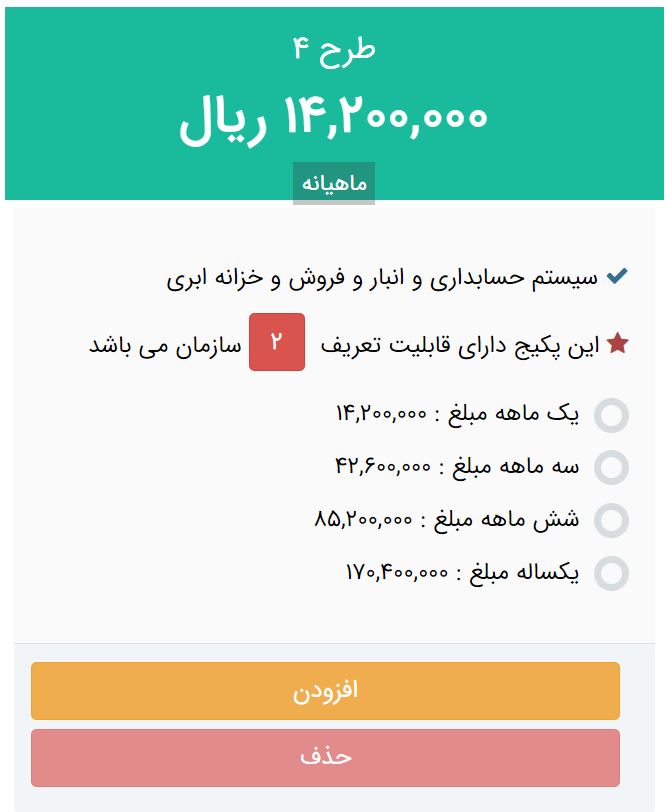Choose the سه ماهه three-month option
Viewport: 668px width, 812px height.
[611, 467]
